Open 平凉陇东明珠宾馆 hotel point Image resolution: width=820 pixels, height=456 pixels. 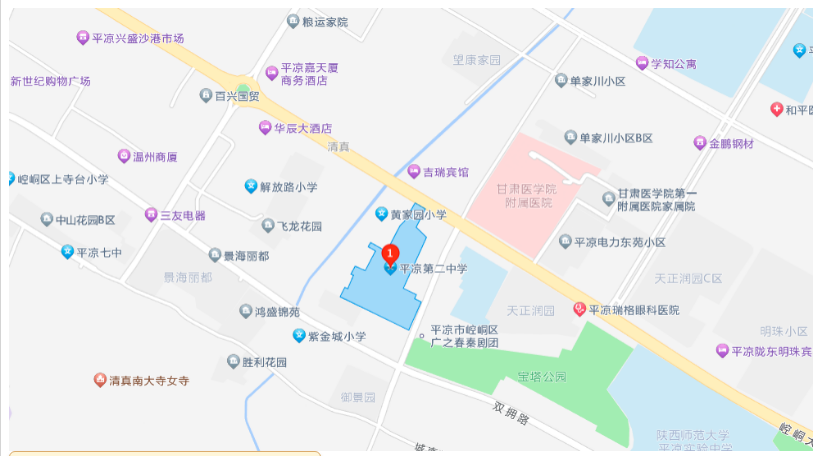coord(722,351)
